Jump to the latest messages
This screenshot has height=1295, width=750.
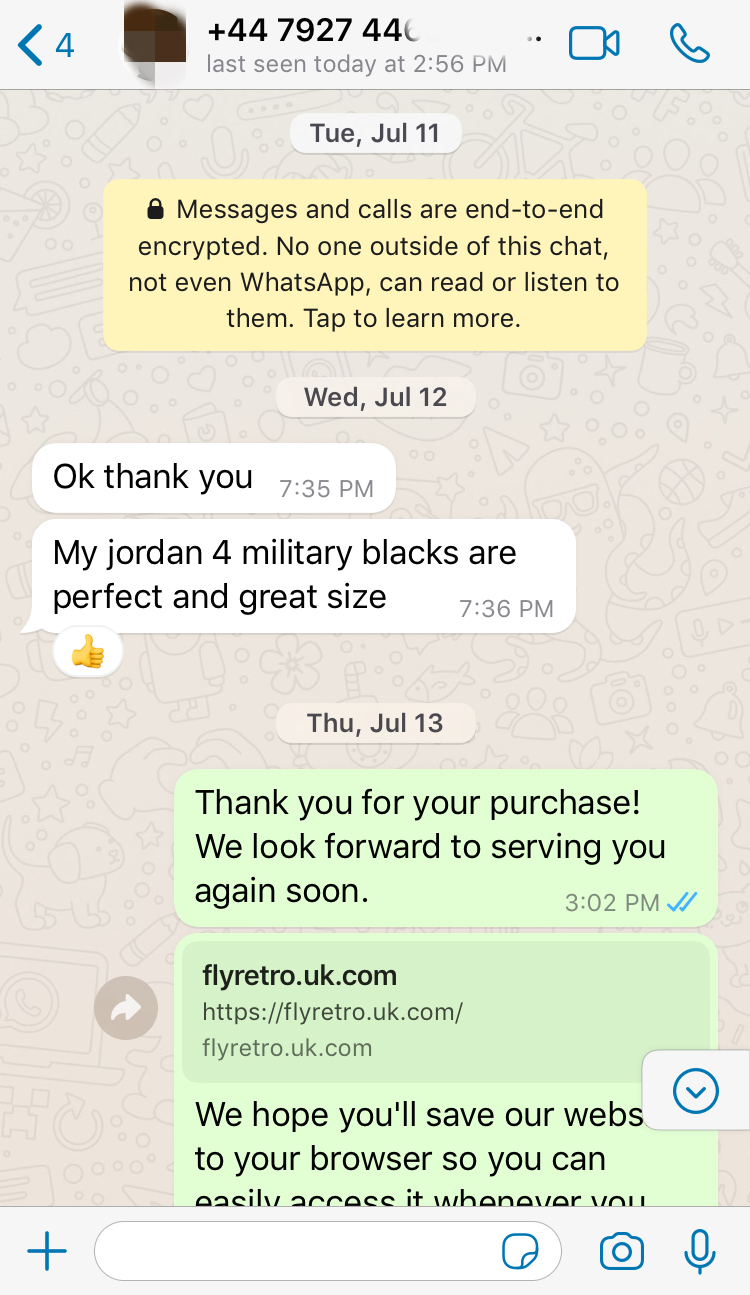pos(696,1091)
